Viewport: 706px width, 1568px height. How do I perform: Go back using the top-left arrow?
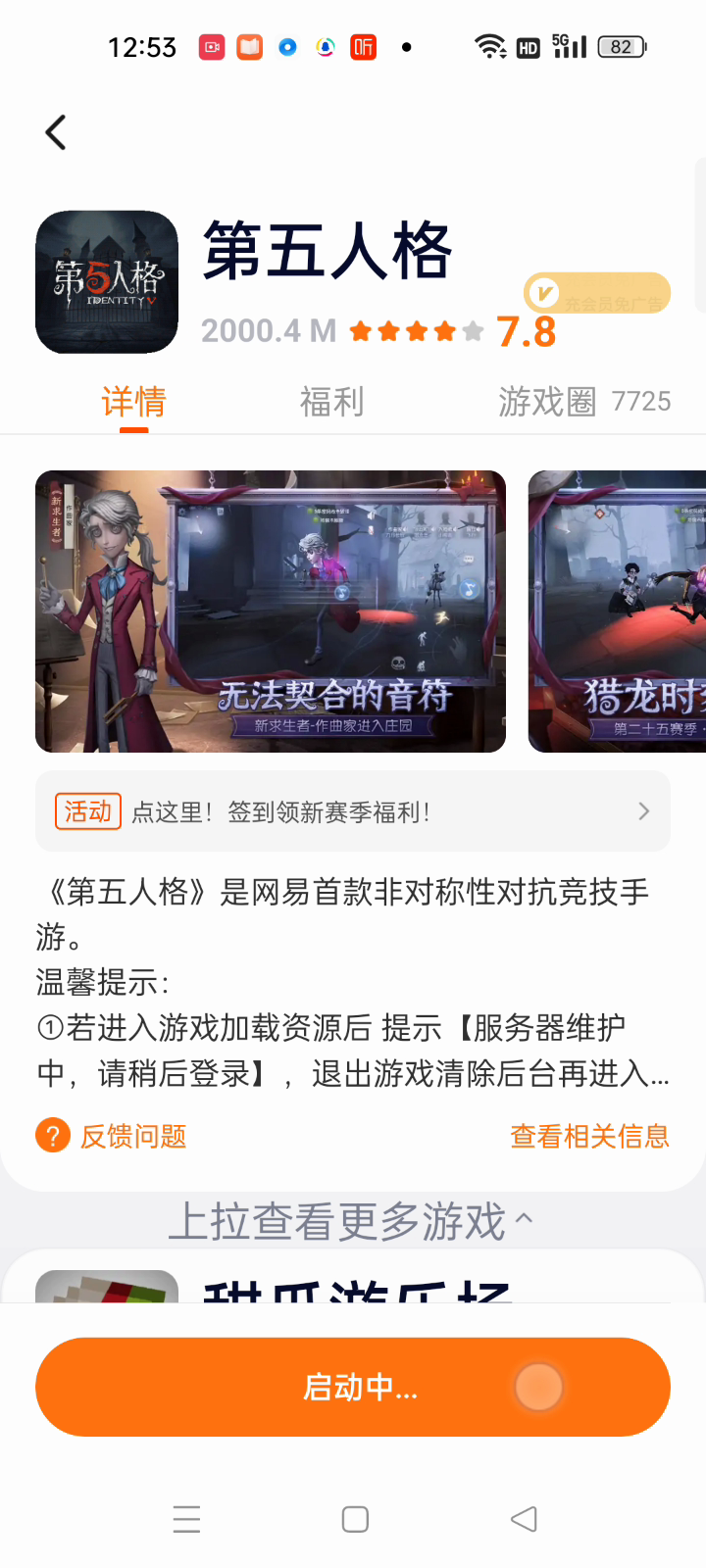click(x=56, y=132)
